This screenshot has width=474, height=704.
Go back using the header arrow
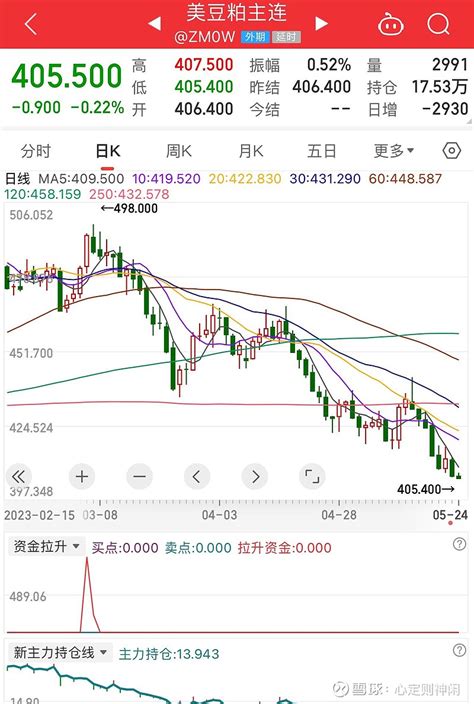click(31, 23)
